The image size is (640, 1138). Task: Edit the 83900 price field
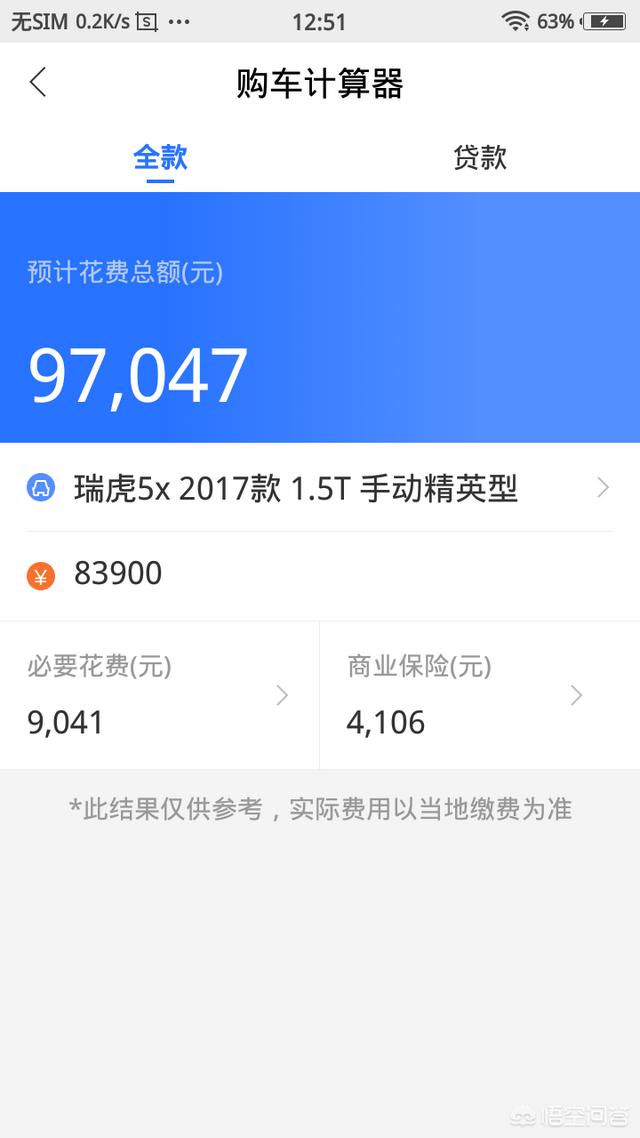coord(320,576)
